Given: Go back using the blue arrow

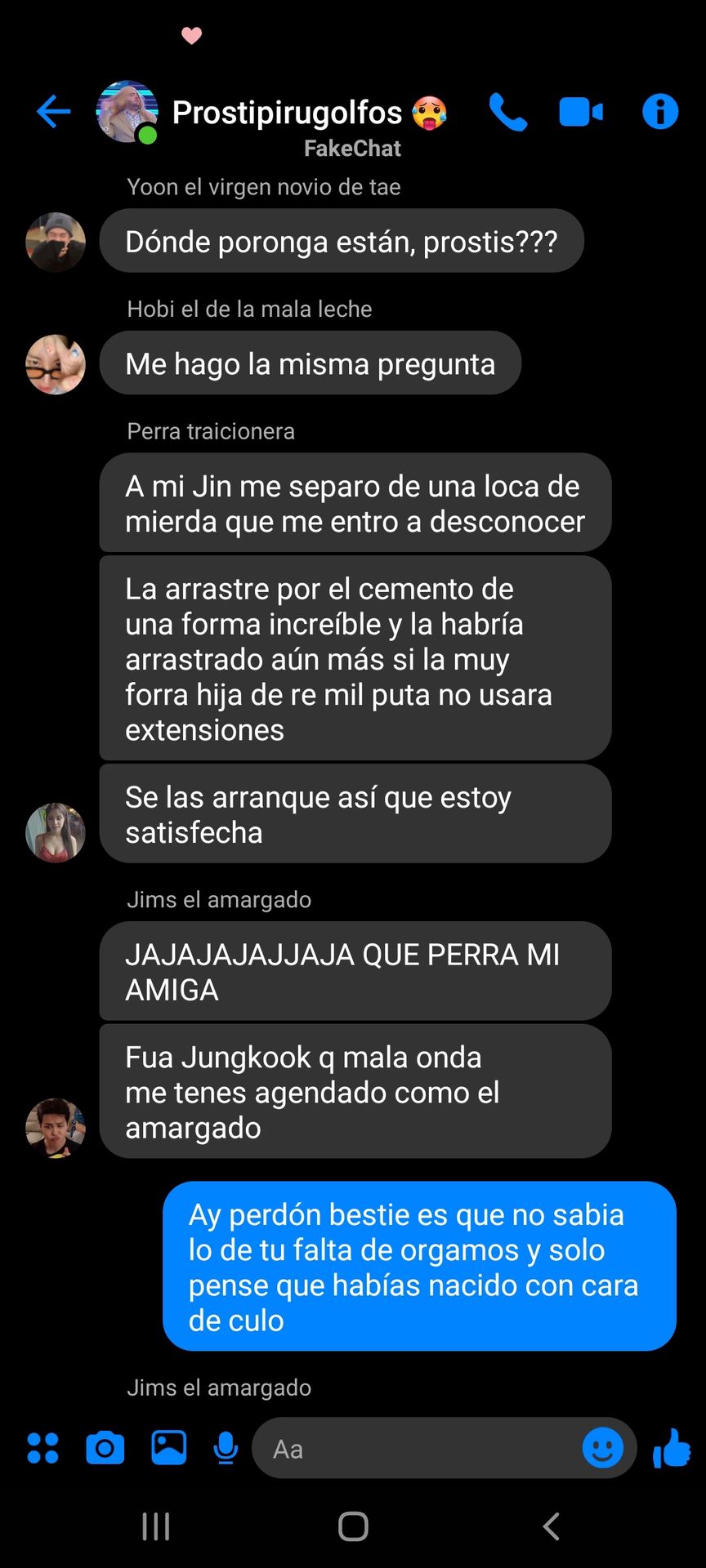Looking at the screenshot, I should [54, 112].
